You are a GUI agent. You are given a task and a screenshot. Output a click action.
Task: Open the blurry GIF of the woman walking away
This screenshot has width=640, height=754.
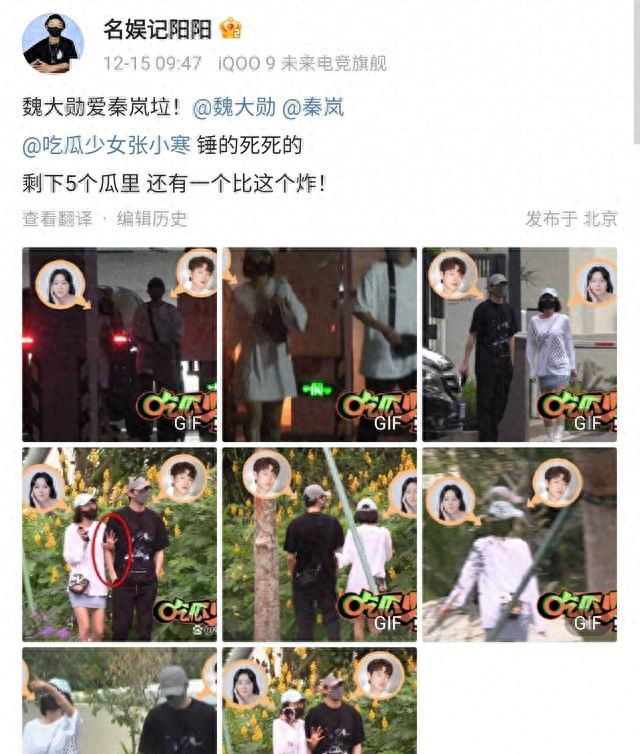[519, 543]
